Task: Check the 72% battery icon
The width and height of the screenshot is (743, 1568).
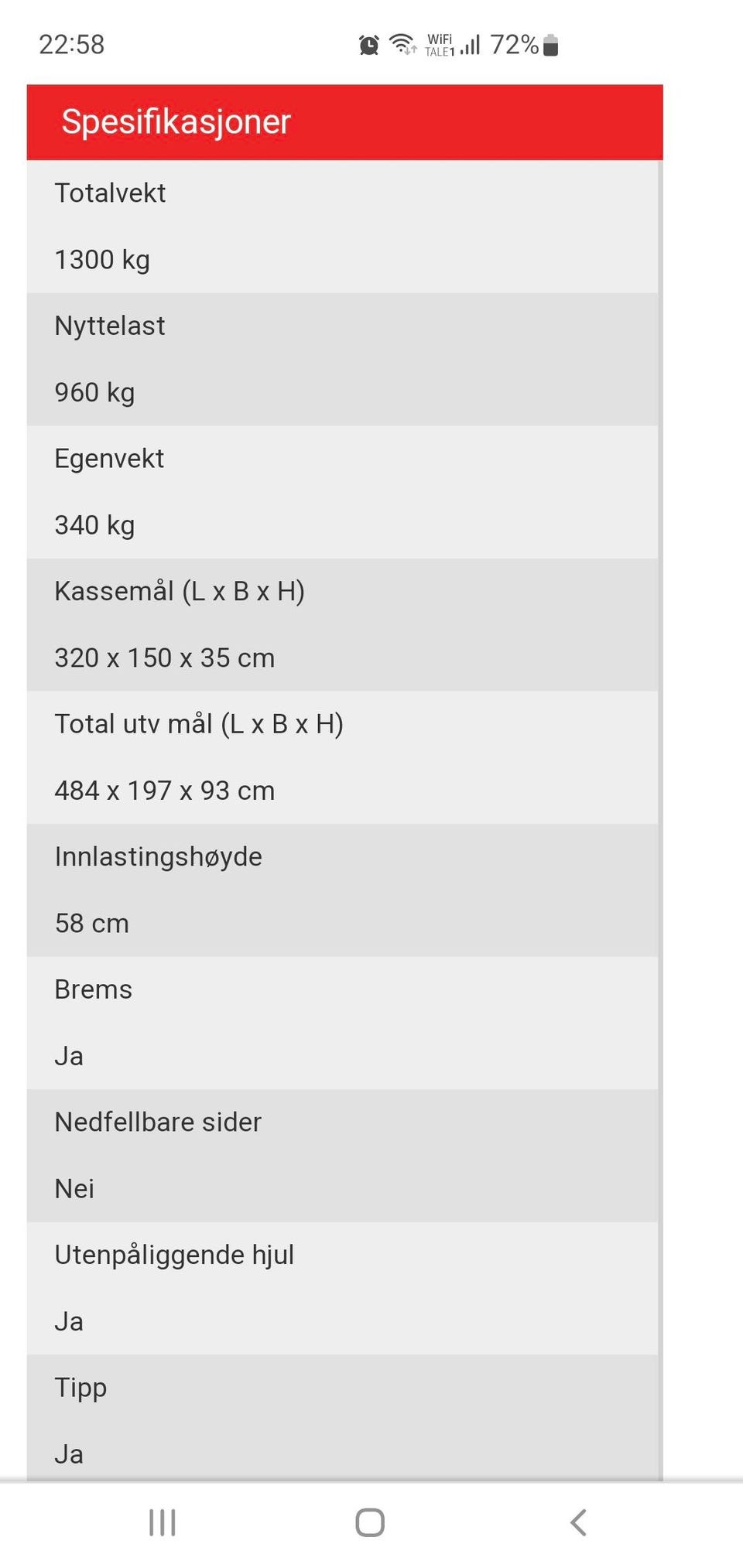Action: 550,44
